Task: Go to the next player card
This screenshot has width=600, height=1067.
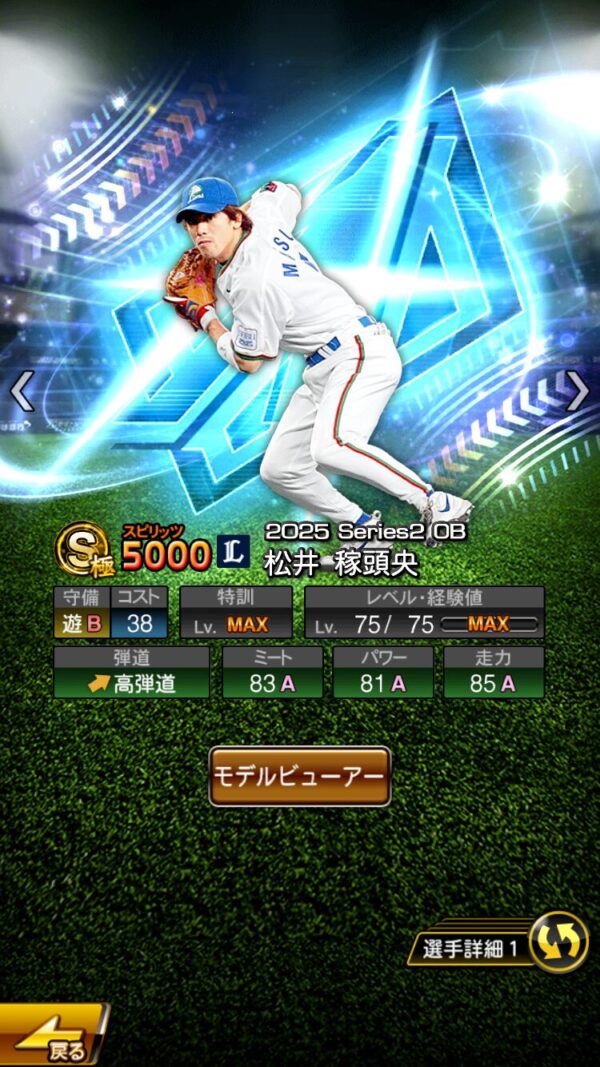Action: coord(577,391)
